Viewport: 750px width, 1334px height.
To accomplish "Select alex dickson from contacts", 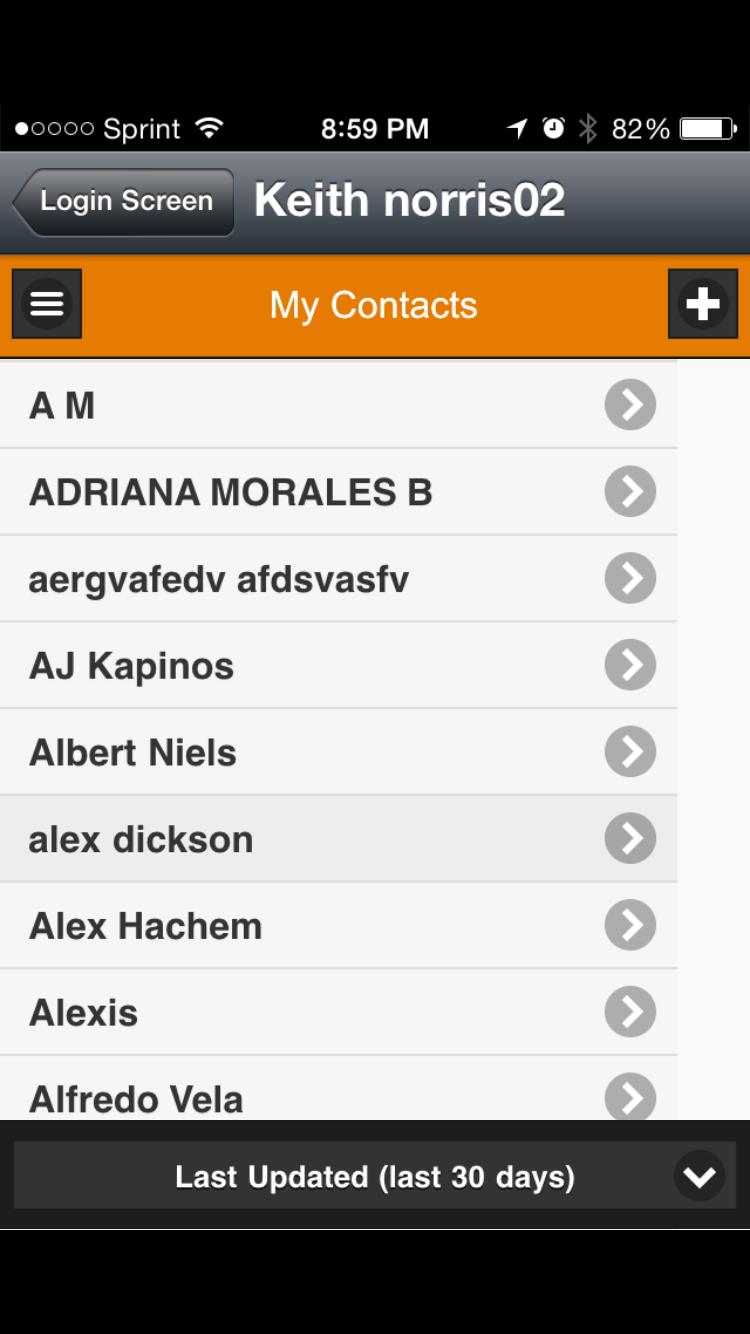I will click(338, 839).
